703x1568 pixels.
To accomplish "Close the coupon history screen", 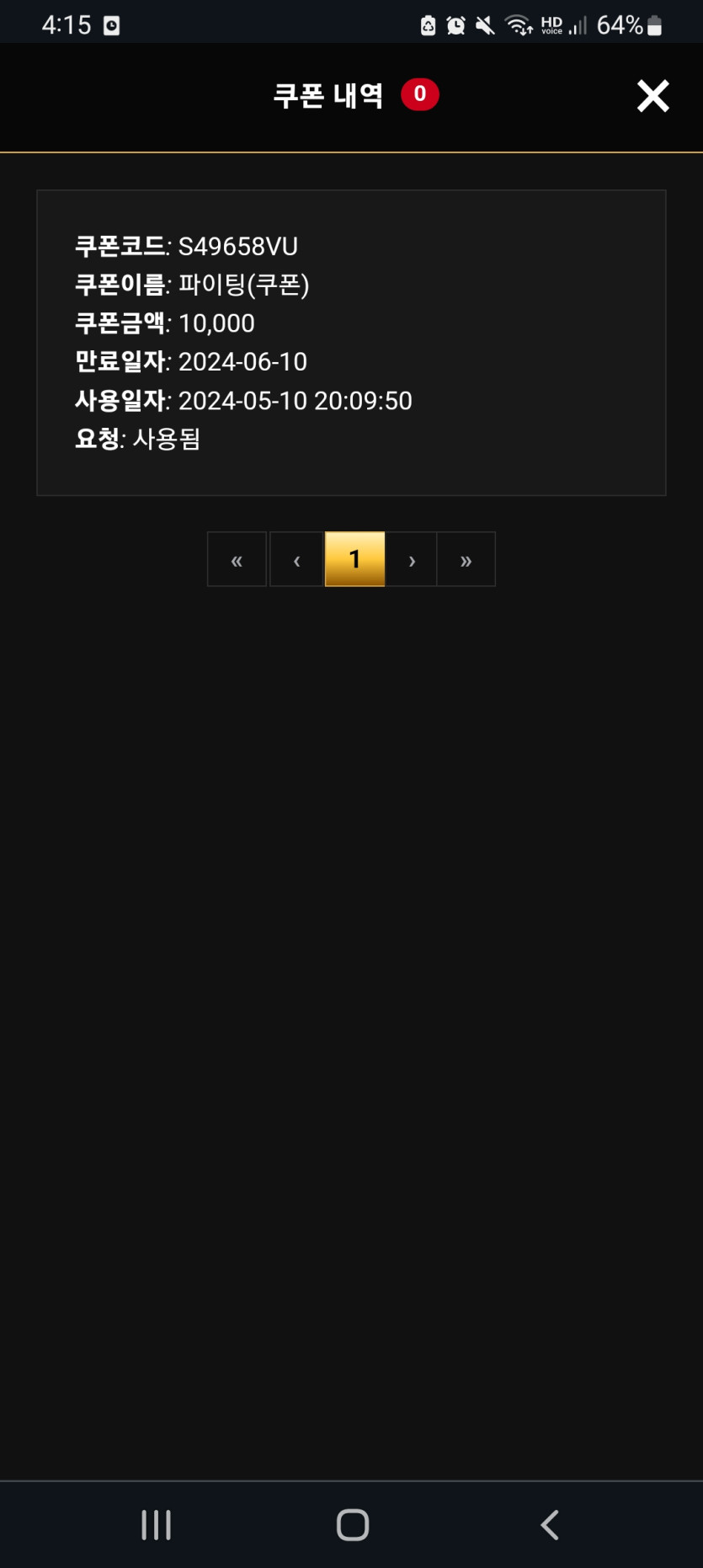I will 652,96.
